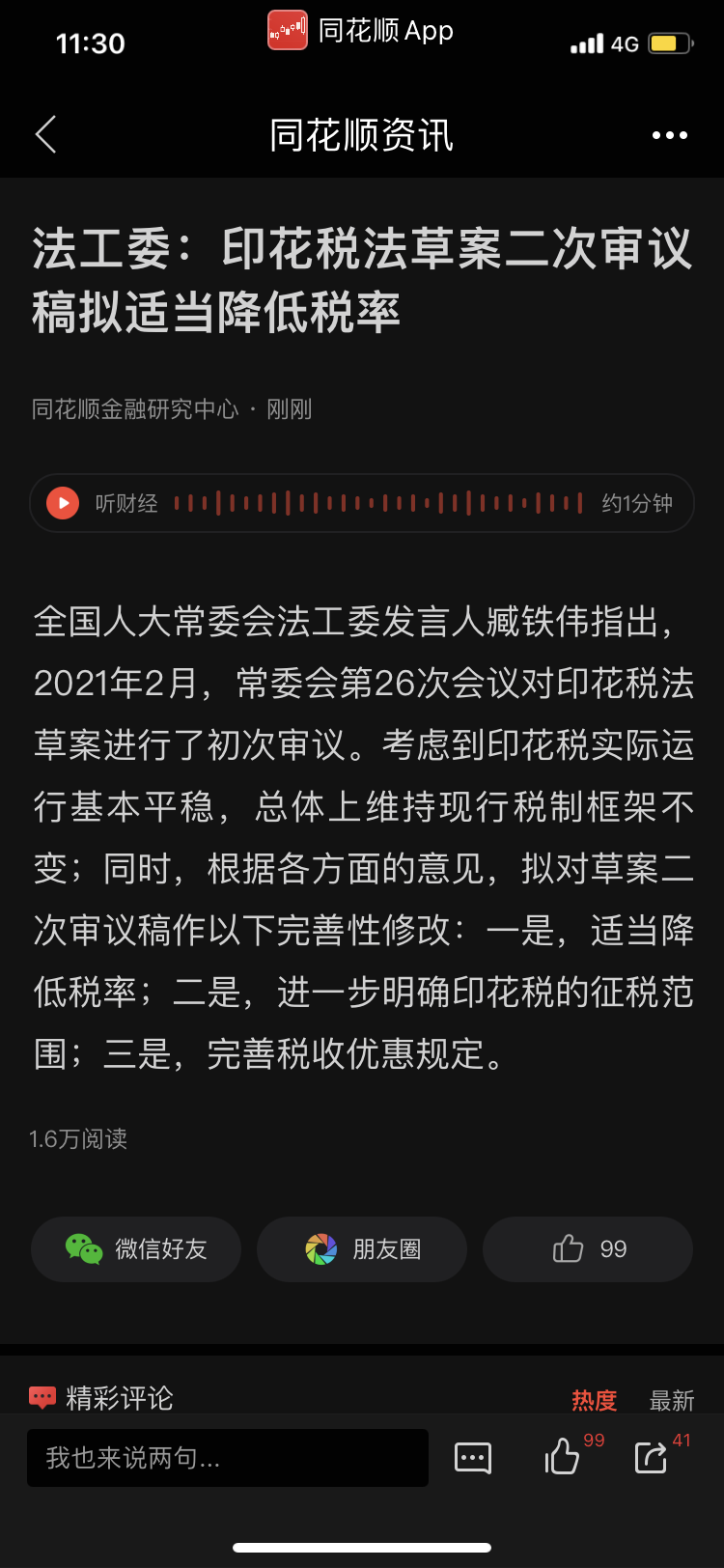724x1568 pixels.
Task: Sort comments by 热度
Action: (594, 1399)
